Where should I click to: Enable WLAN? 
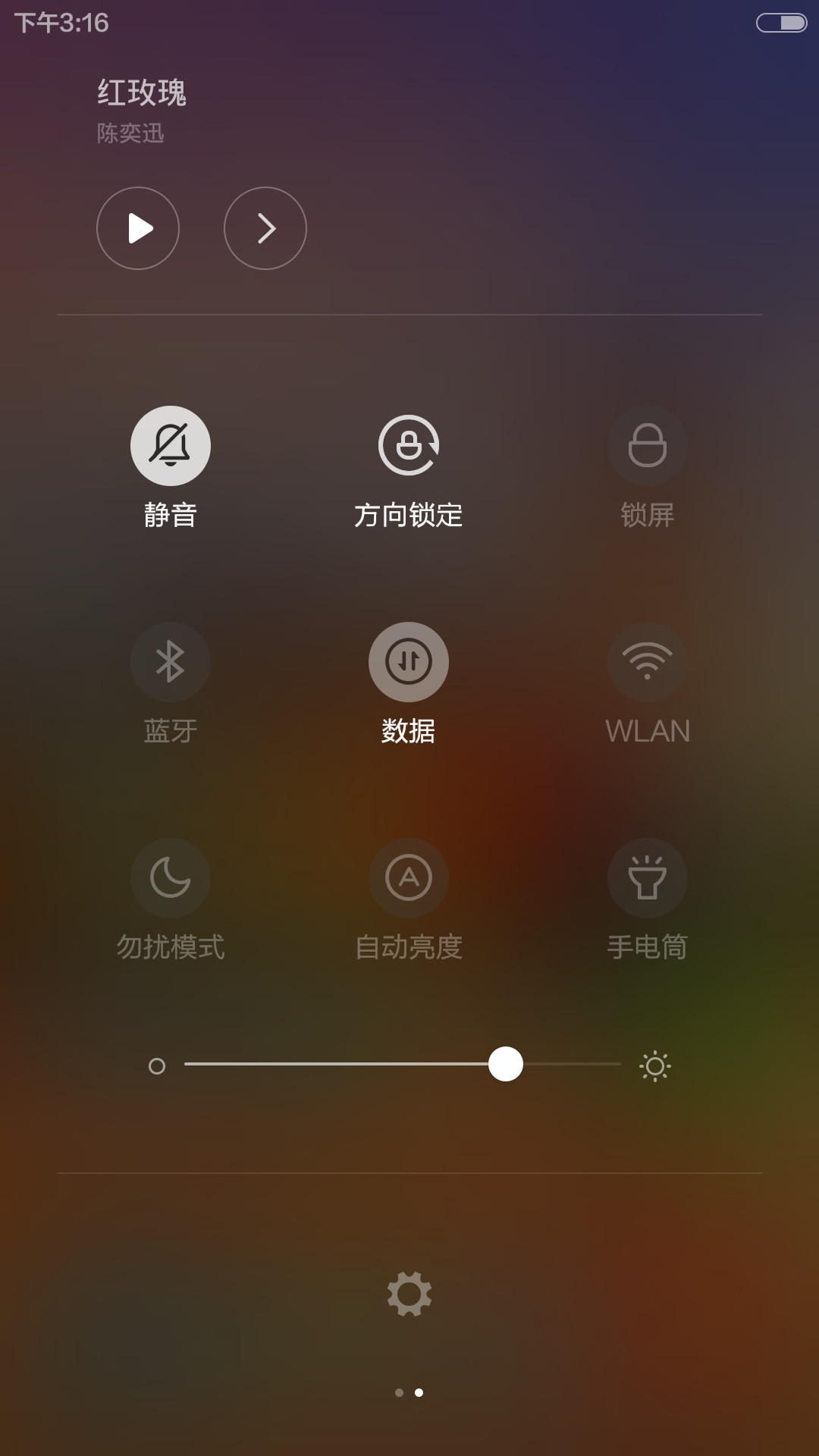coord(648,662)
